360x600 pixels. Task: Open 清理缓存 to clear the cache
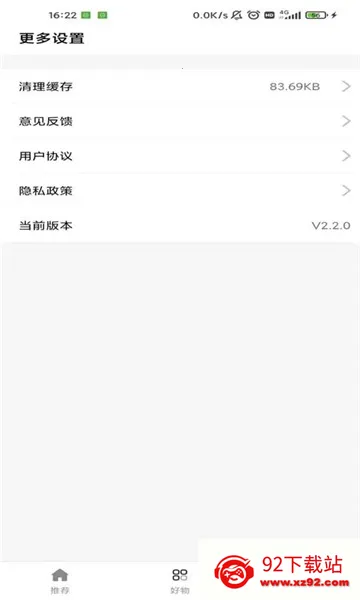pos(180,86)
